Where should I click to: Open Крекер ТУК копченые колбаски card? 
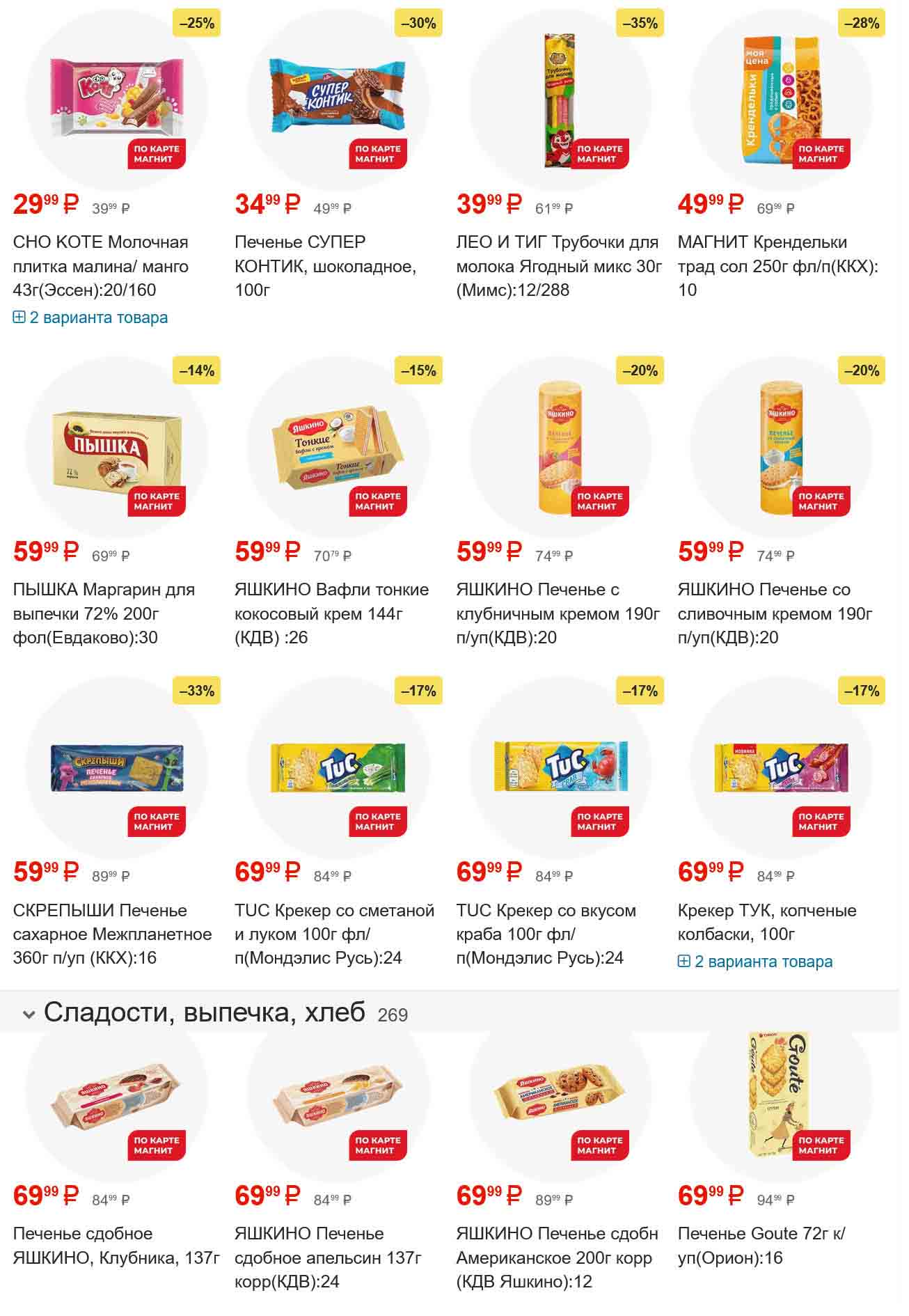click(766, 922)
